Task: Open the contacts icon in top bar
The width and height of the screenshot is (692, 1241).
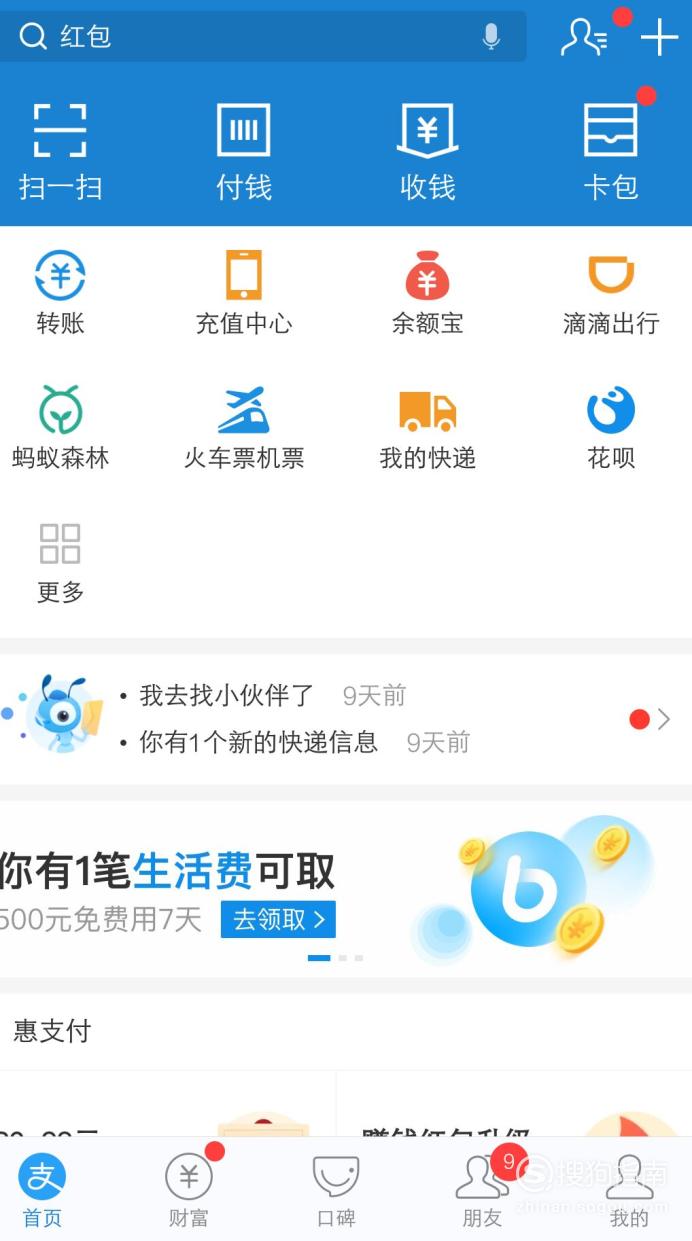Action: pos(584,37)
